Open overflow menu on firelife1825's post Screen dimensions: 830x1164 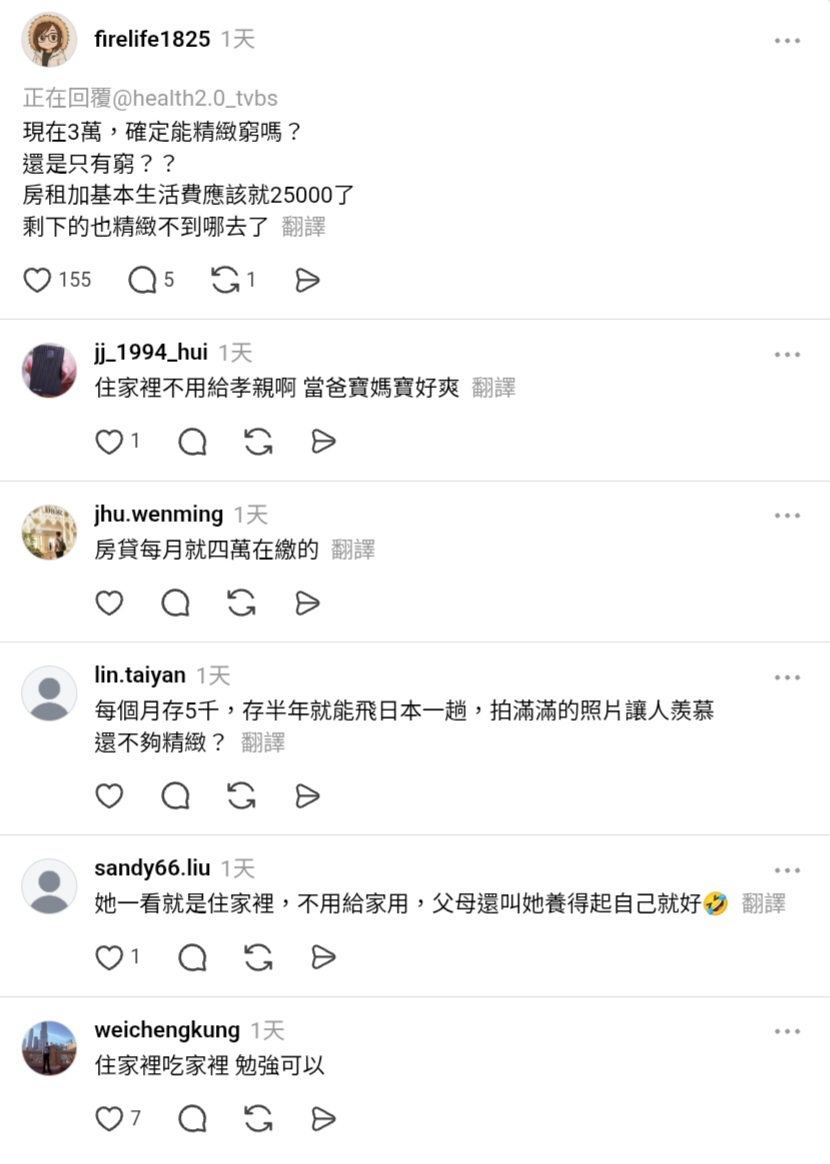tap(787, 41)
